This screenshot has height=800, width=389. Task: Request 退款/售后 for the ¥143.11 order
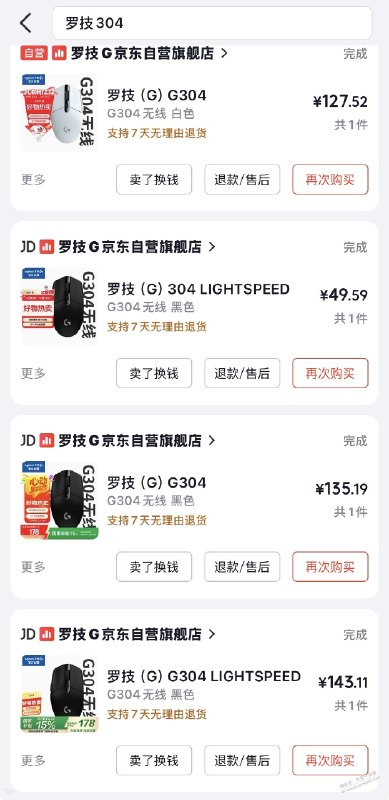pyautogui.click(x=242, y=760)
